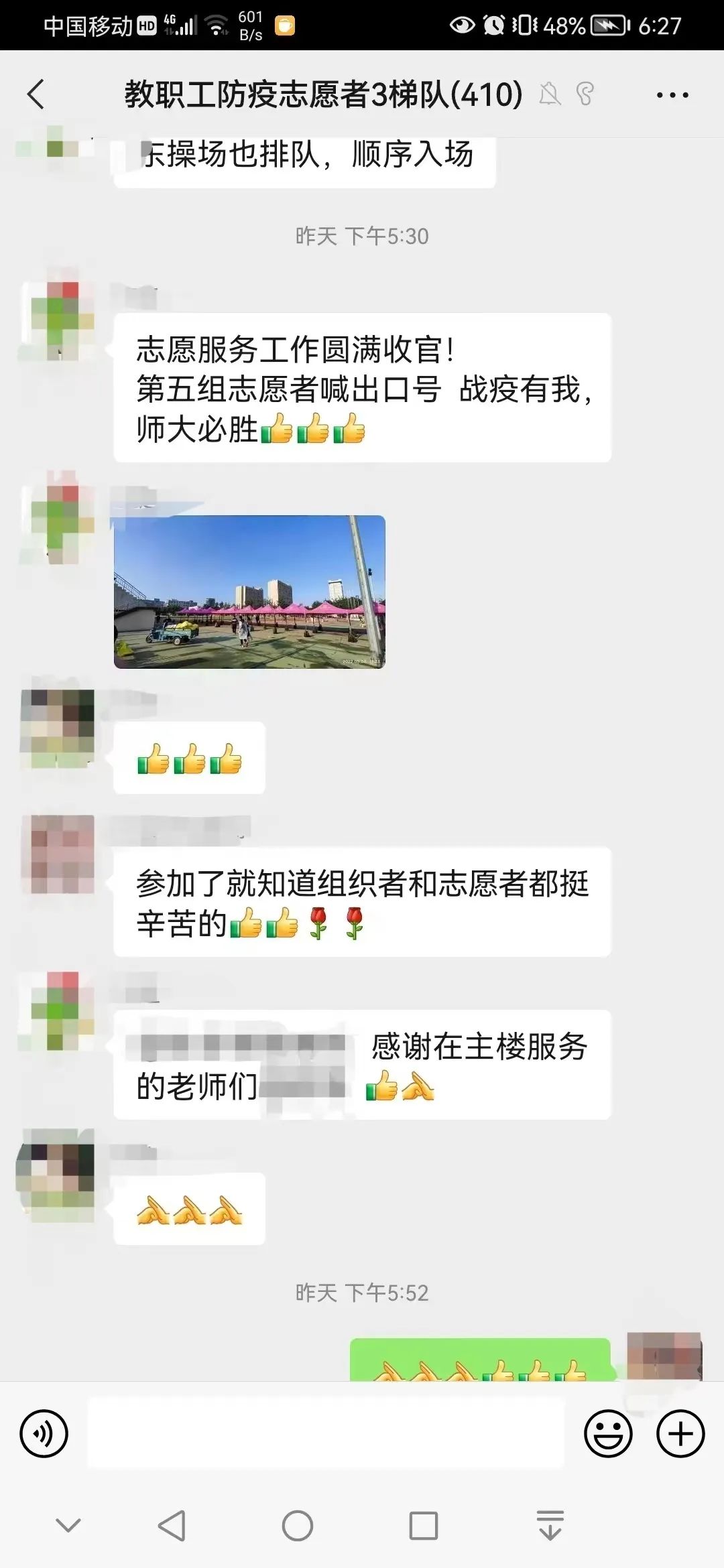The height and width of the screenshot is (1568, 724).
Task: Switch to voice message input
Action: 44,1434
